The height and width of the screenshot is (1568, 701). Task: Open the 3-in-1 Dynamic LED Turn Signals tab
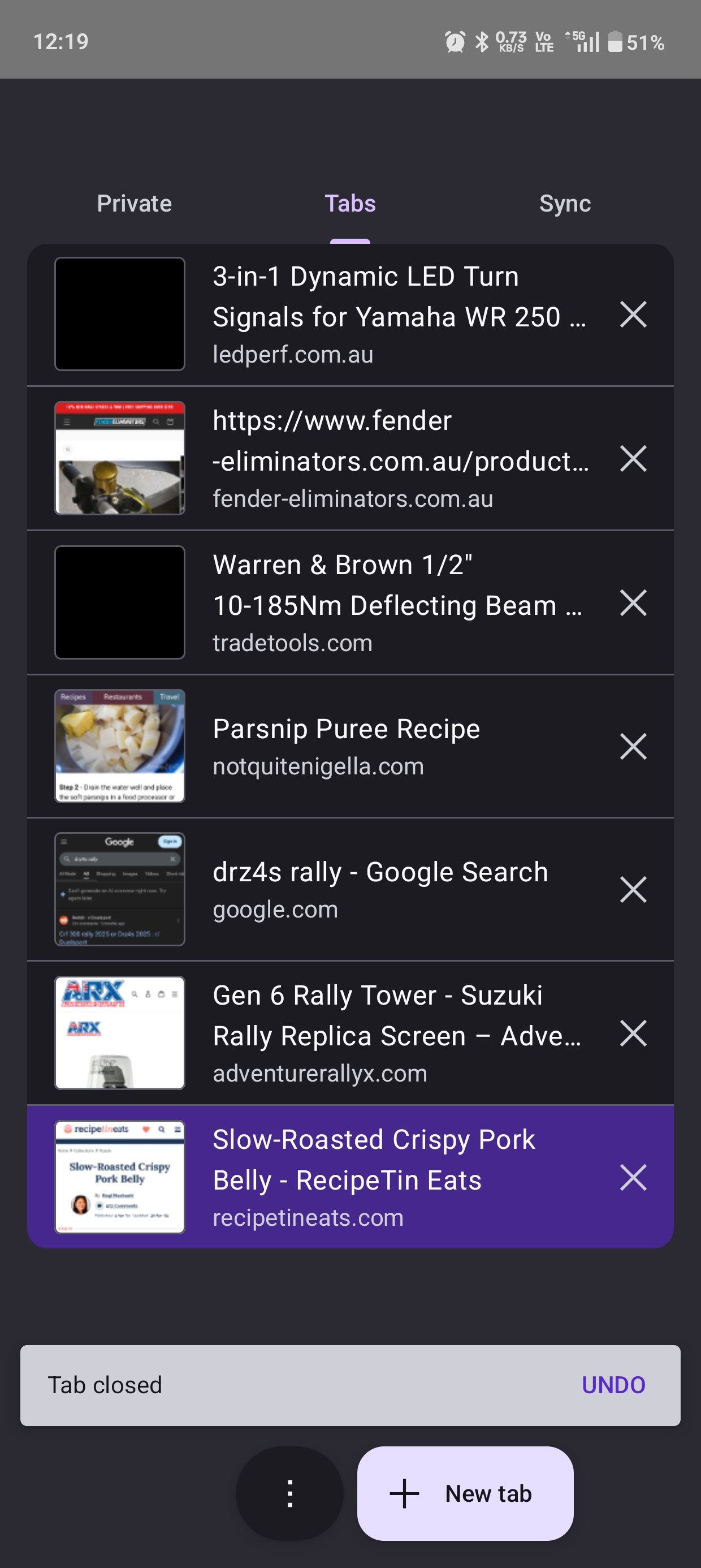point(365,313)
